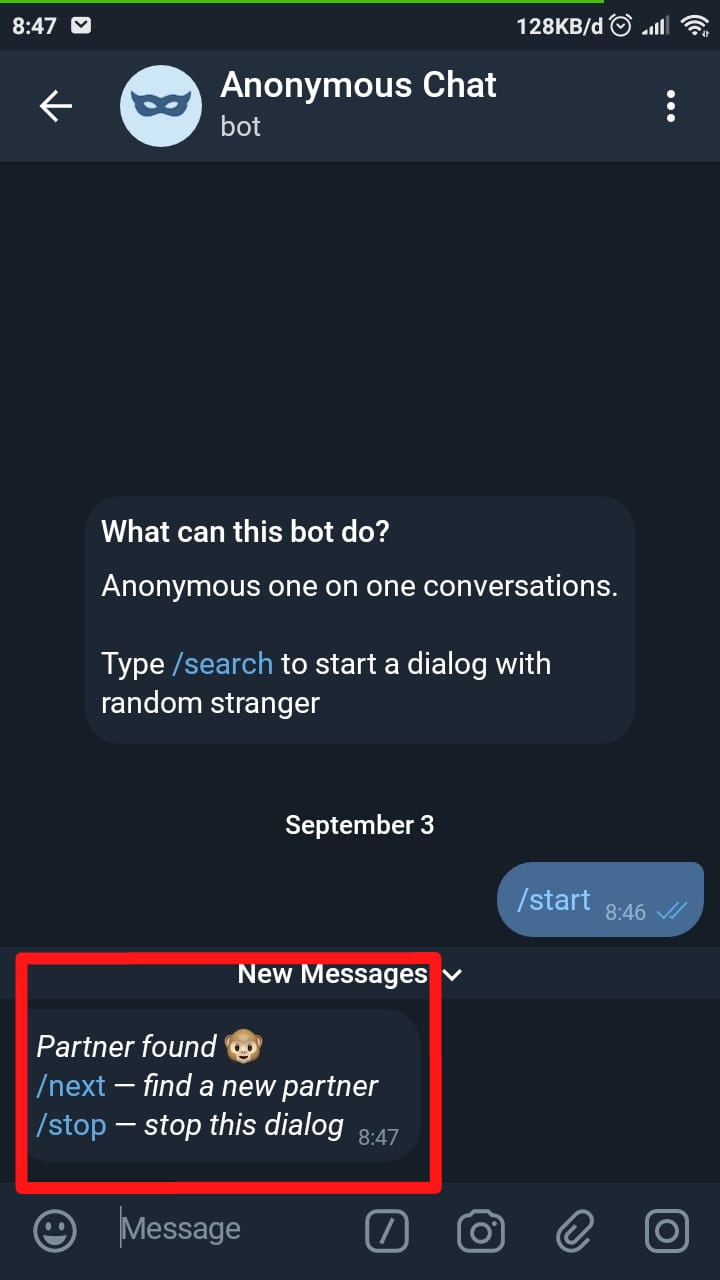Open the chat options three-dot menu

[x=670, y=105]
